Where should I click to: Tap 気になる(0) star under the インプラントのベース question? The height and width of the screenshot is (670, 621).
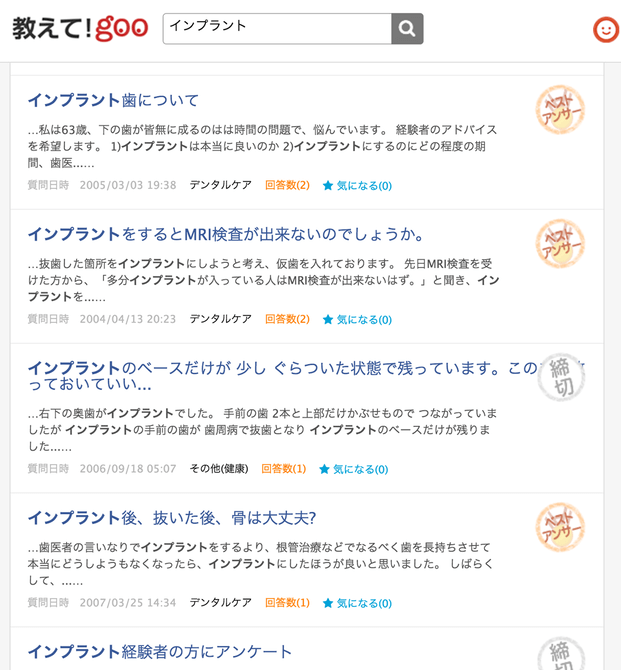(354, 468)
